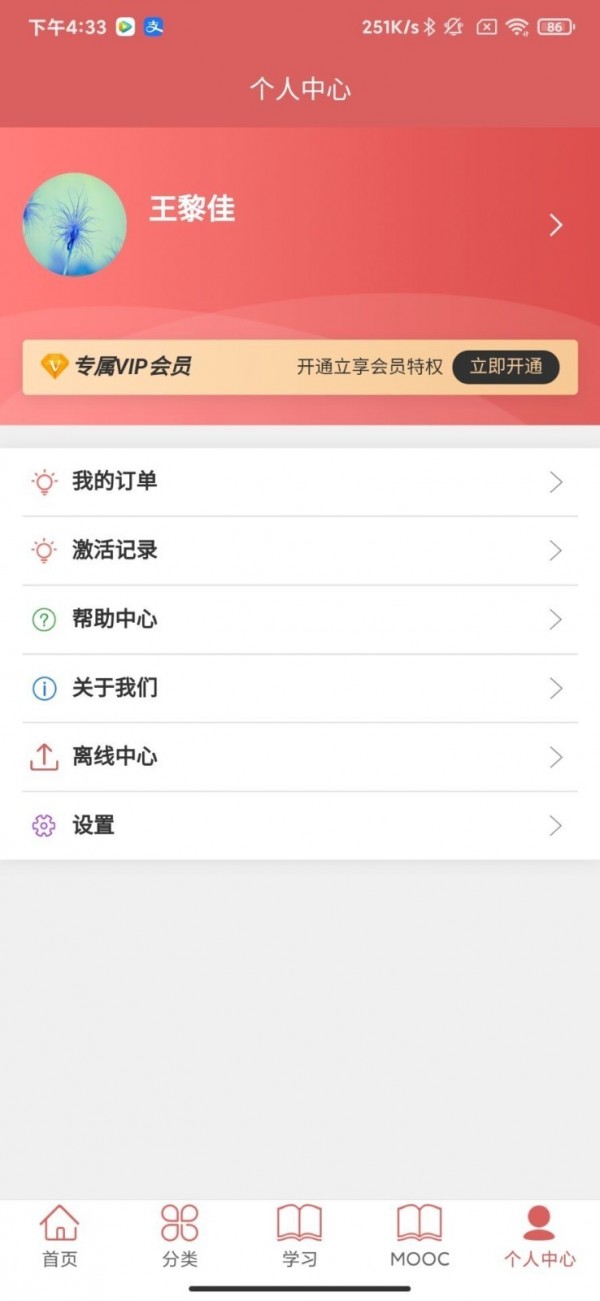Open 关于我们 page
This screenshot has width=600, height=1301.
coord(300,688)
